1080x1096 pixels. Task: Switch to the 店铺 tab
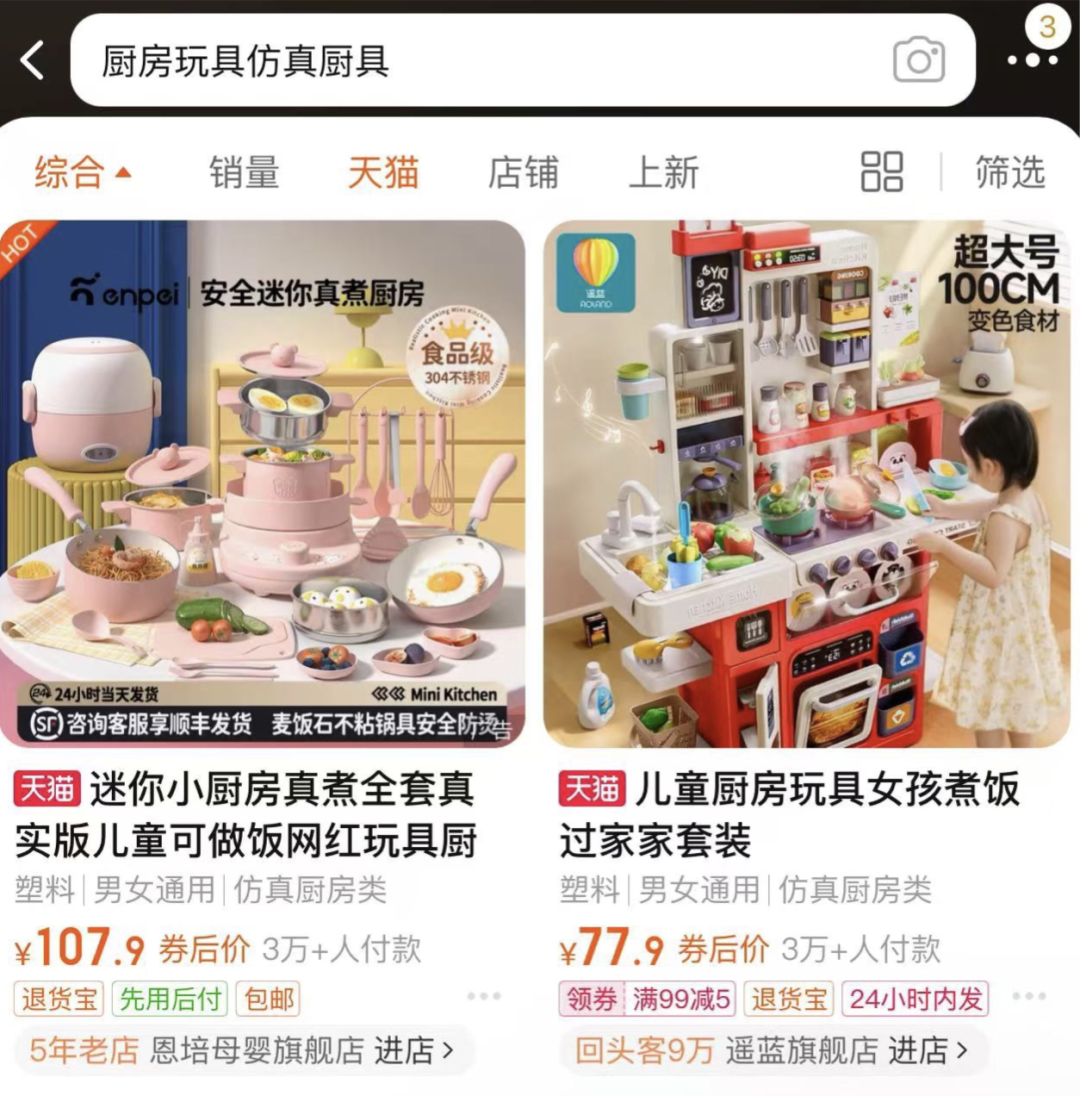tap(523, 172)
